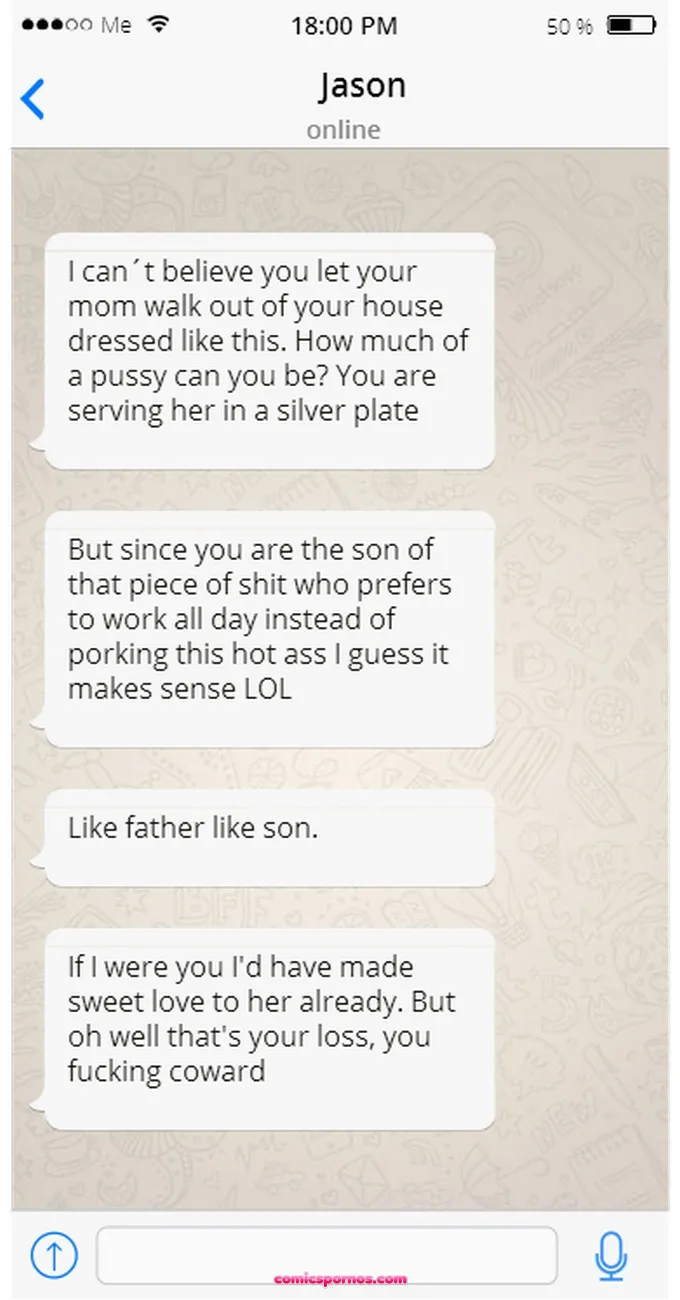Record a voice message with microphone

pyautogui.click(x=610, y=1256)
